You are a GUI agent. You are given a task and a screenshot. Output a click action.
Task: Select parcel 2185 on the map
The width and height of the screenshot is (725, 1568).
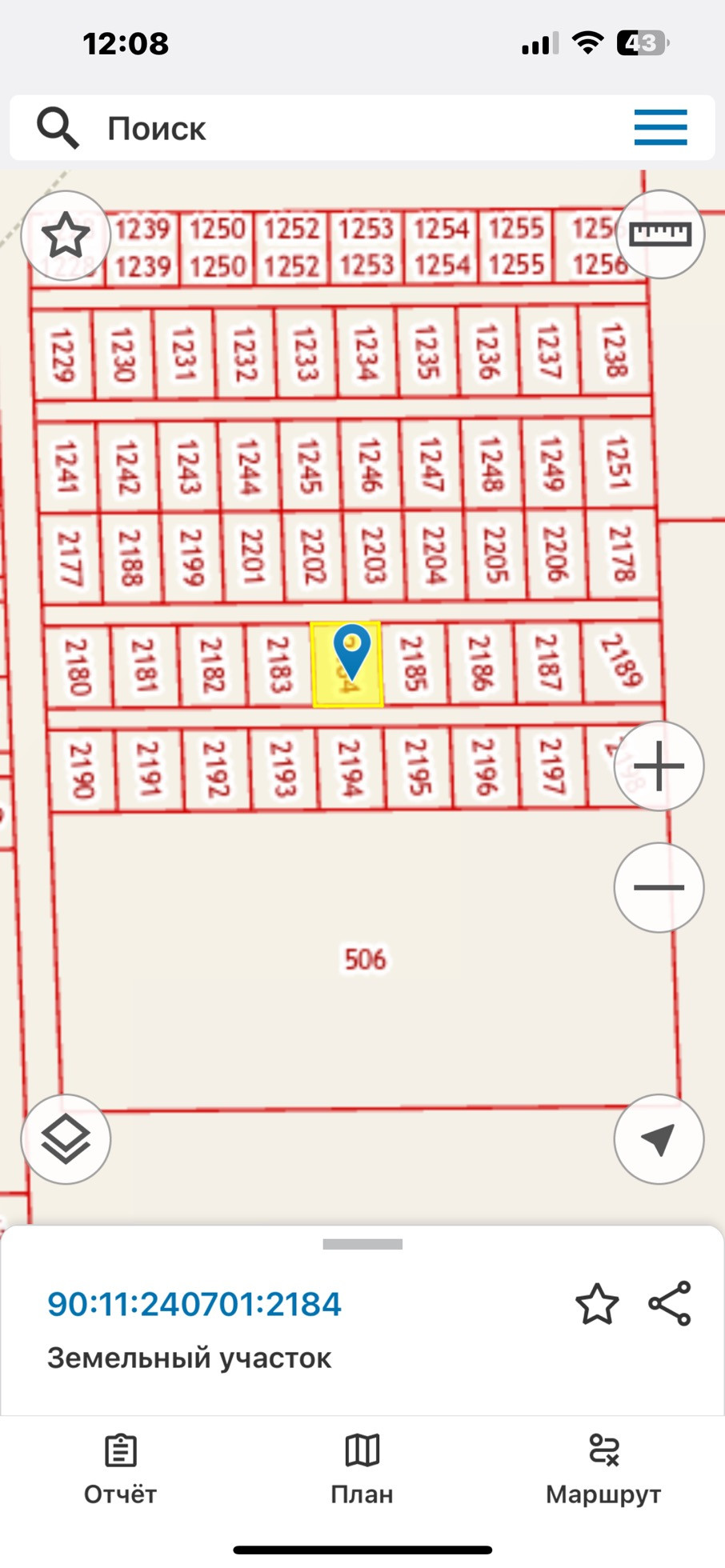[x=413, y=663]
